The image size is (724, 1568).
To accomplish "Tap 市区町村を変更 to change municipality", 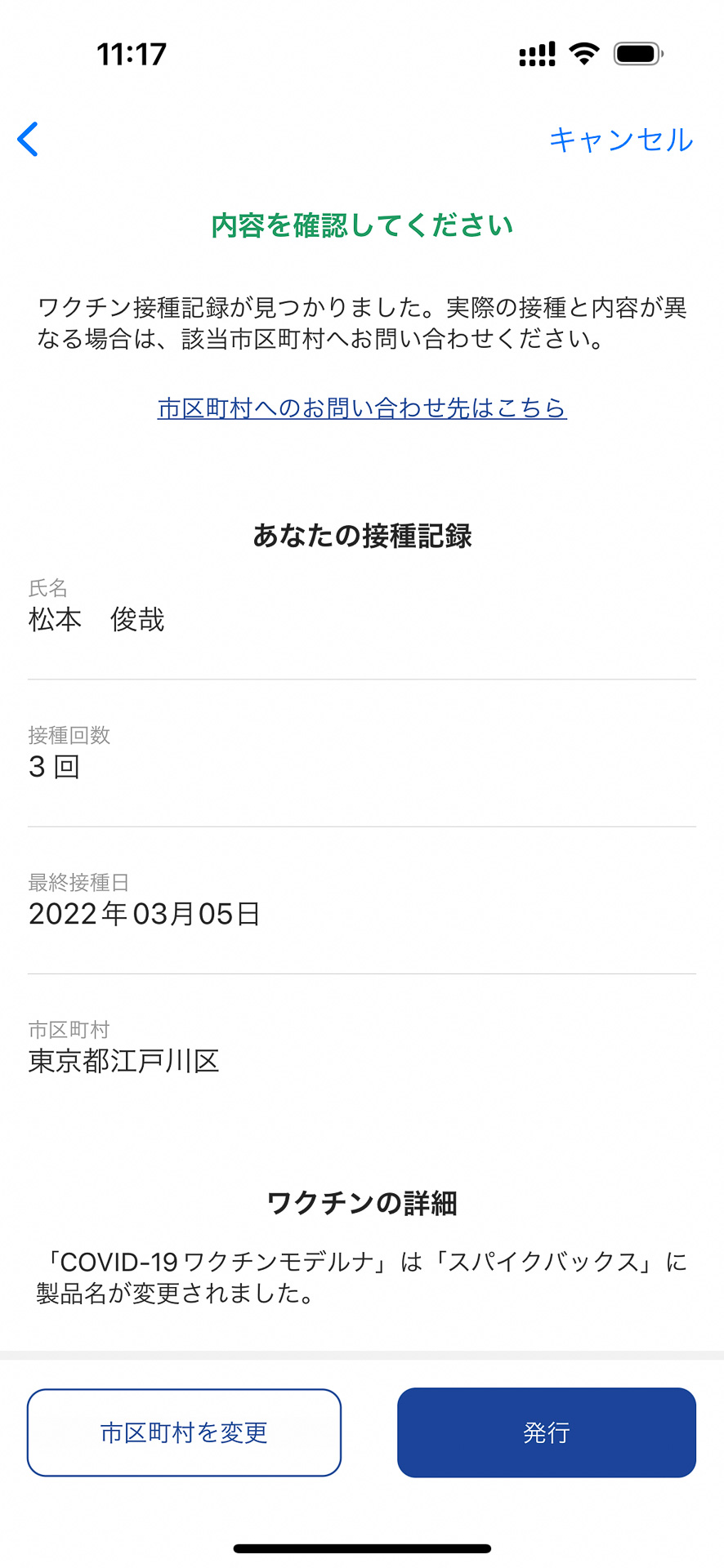I will click(x=184, y=1432).
